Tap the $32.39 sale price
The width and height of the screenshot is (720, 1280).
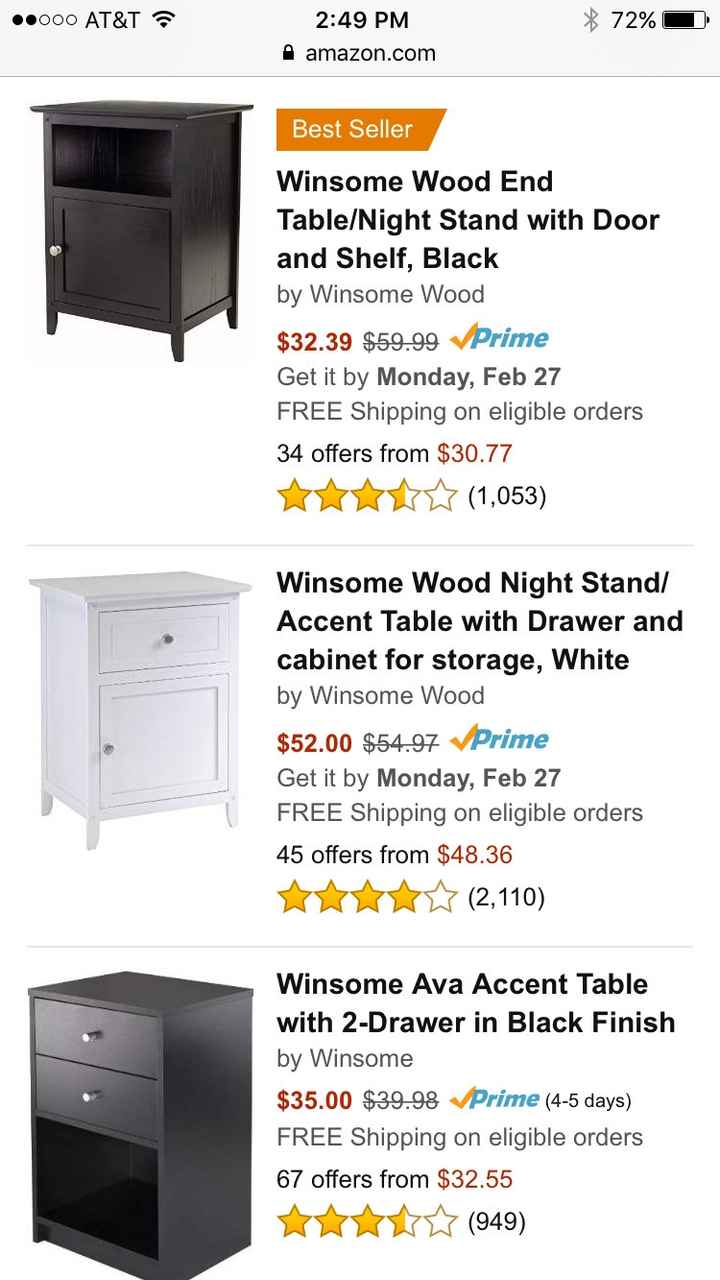[x=312, y=340]
